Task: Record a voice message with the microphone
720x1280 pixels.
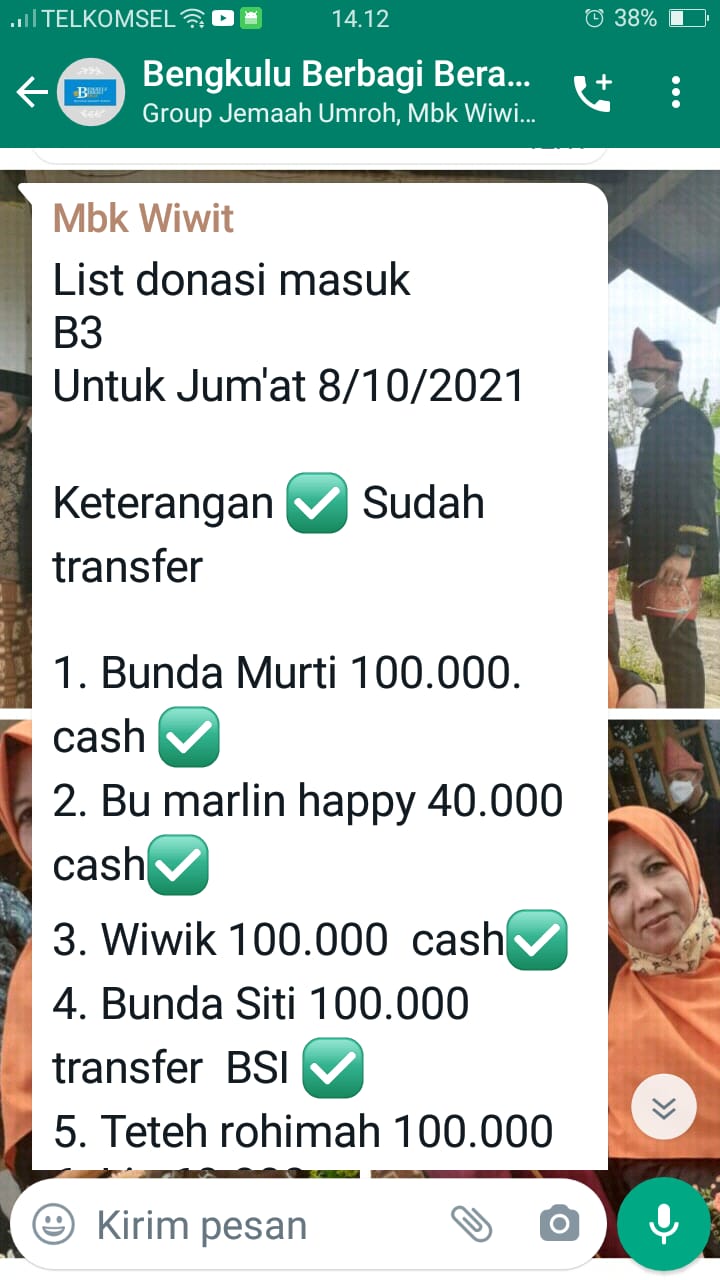Action: [x=663, y=1223]
